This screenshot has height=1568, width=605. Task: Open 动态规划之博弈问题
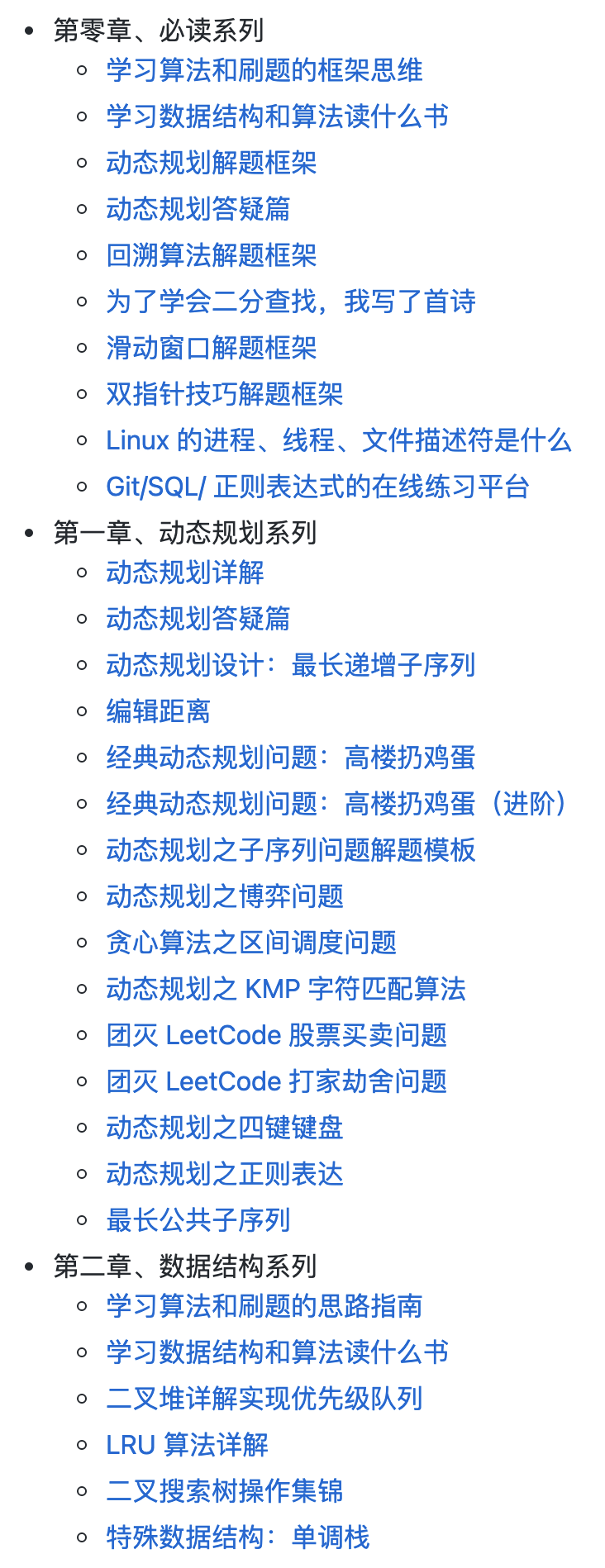pos(224,896)
